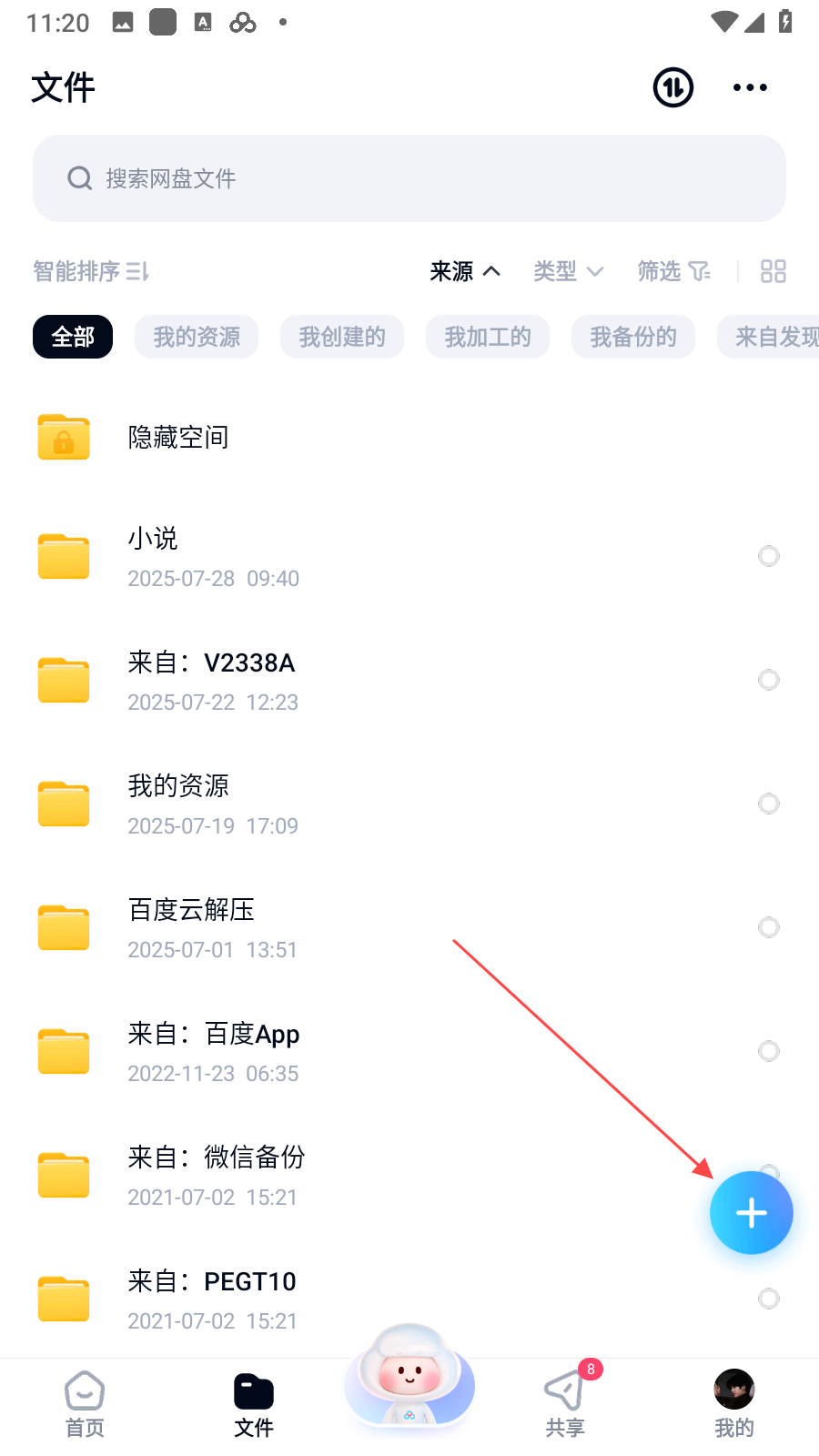This screenshot has width=819, height=1456.
Task: Select the 我加工的 filter chip
Action: tap(488, 337)
